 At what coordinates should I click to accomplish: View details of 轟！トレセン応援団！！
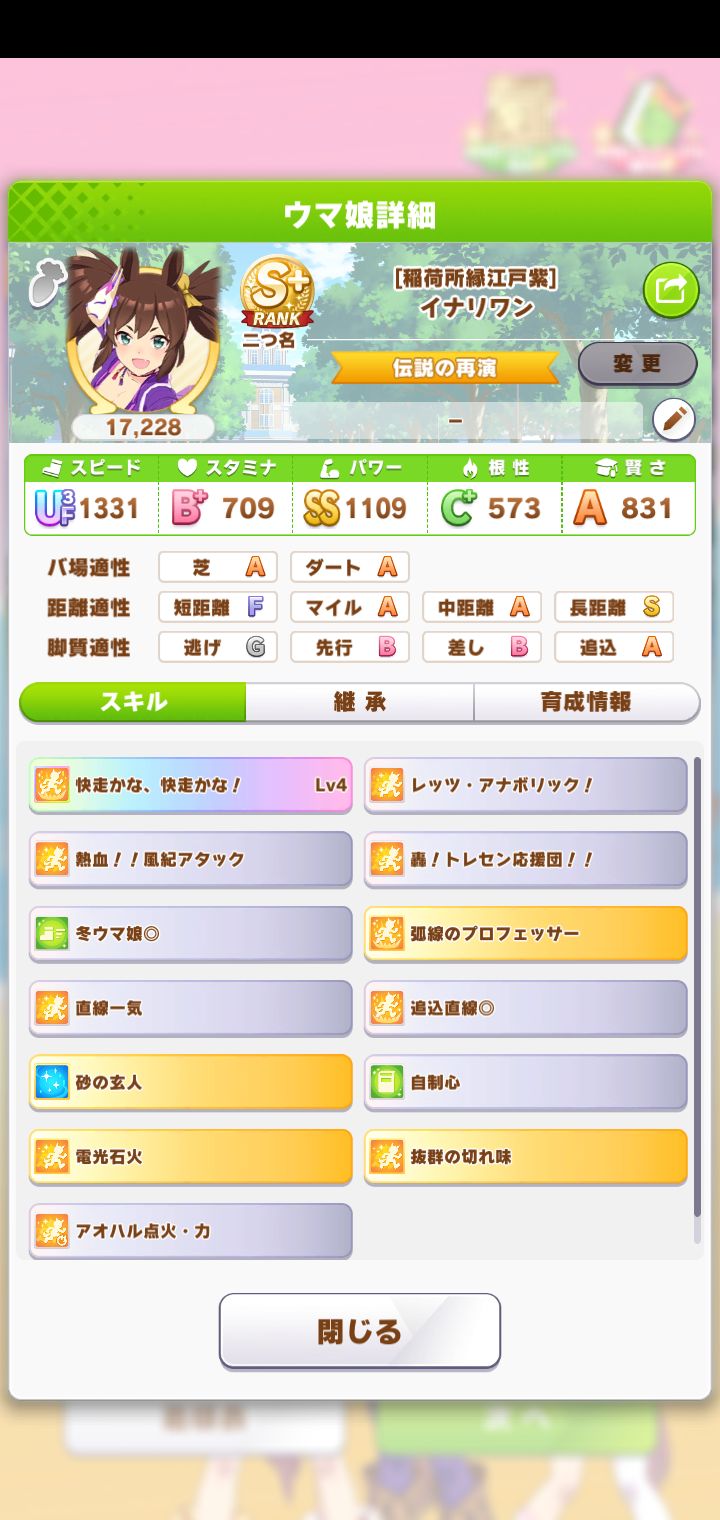coord(525,859)
